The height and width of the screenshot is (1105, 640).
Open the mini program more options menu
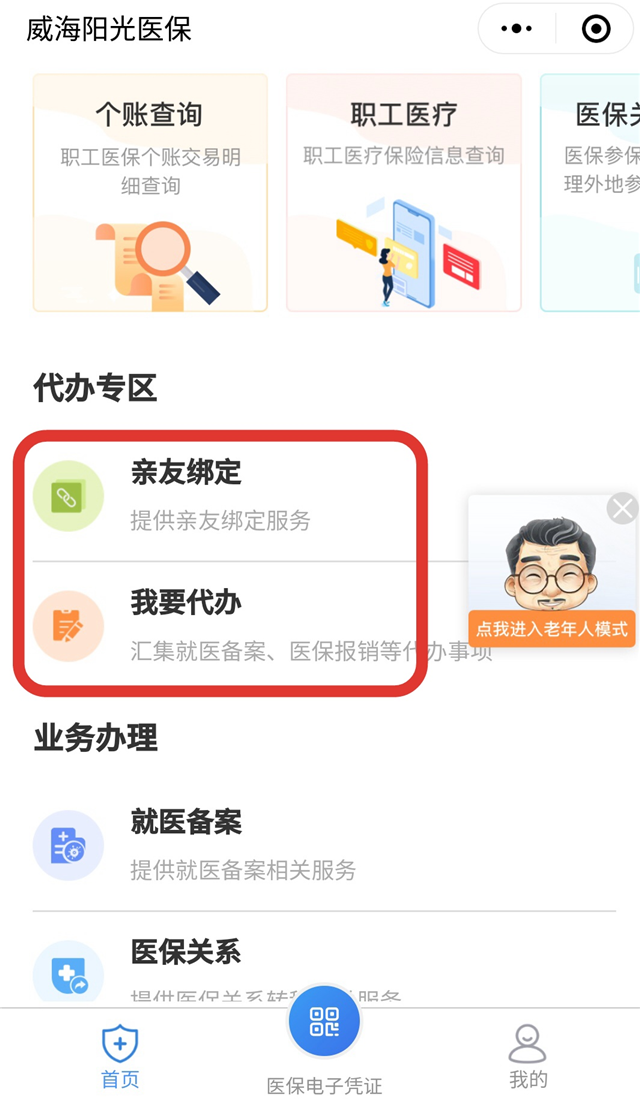[516, 29]
